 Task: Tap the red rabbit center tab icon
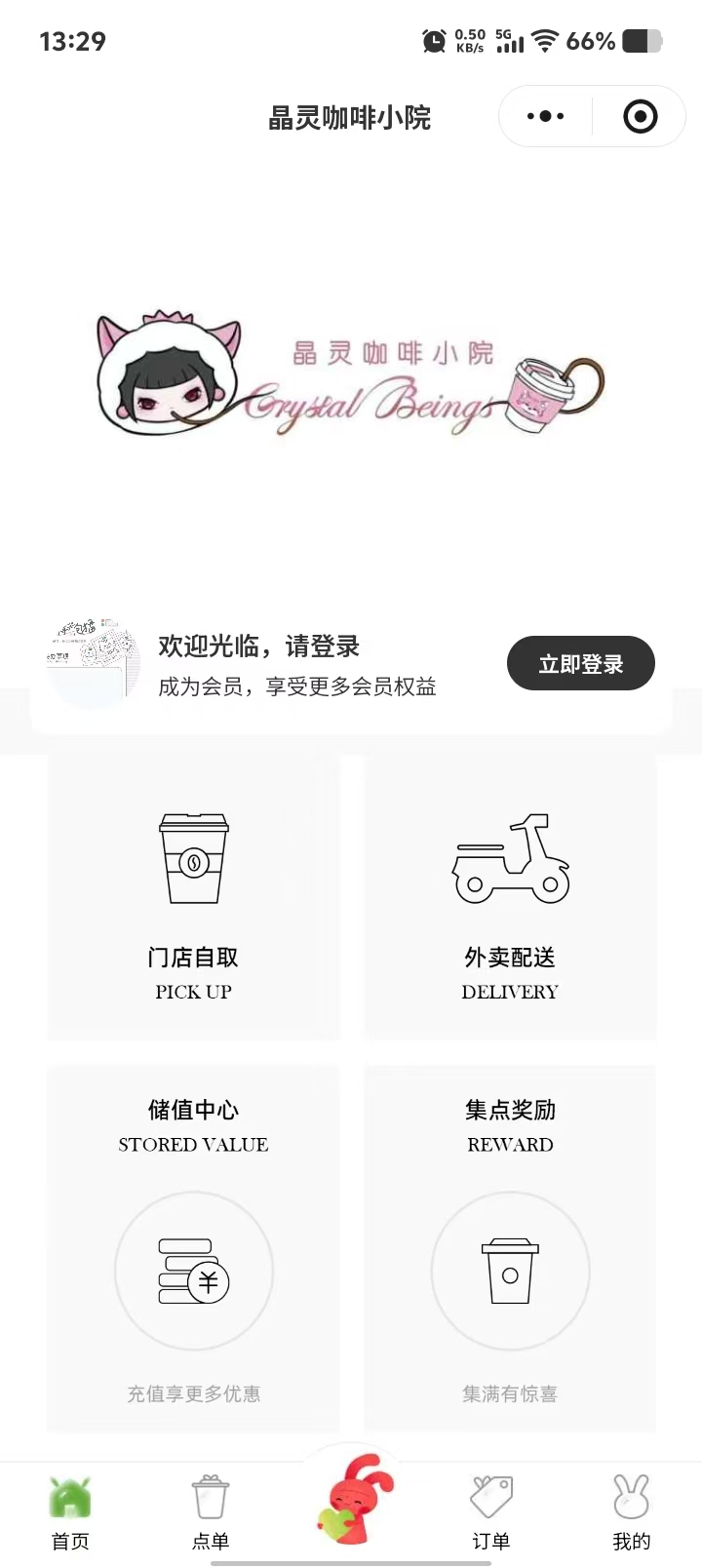351,1500
